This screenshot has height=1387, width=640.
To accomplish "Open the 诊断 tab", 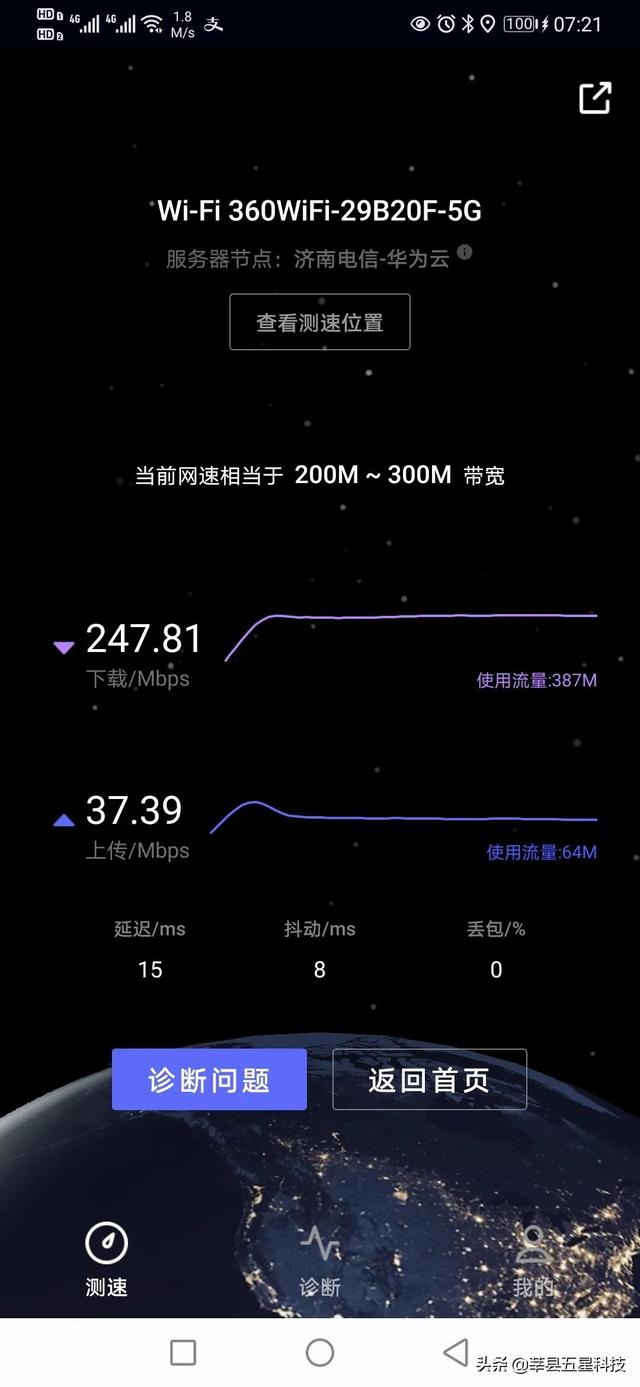I will click(x=320, y=1258).
